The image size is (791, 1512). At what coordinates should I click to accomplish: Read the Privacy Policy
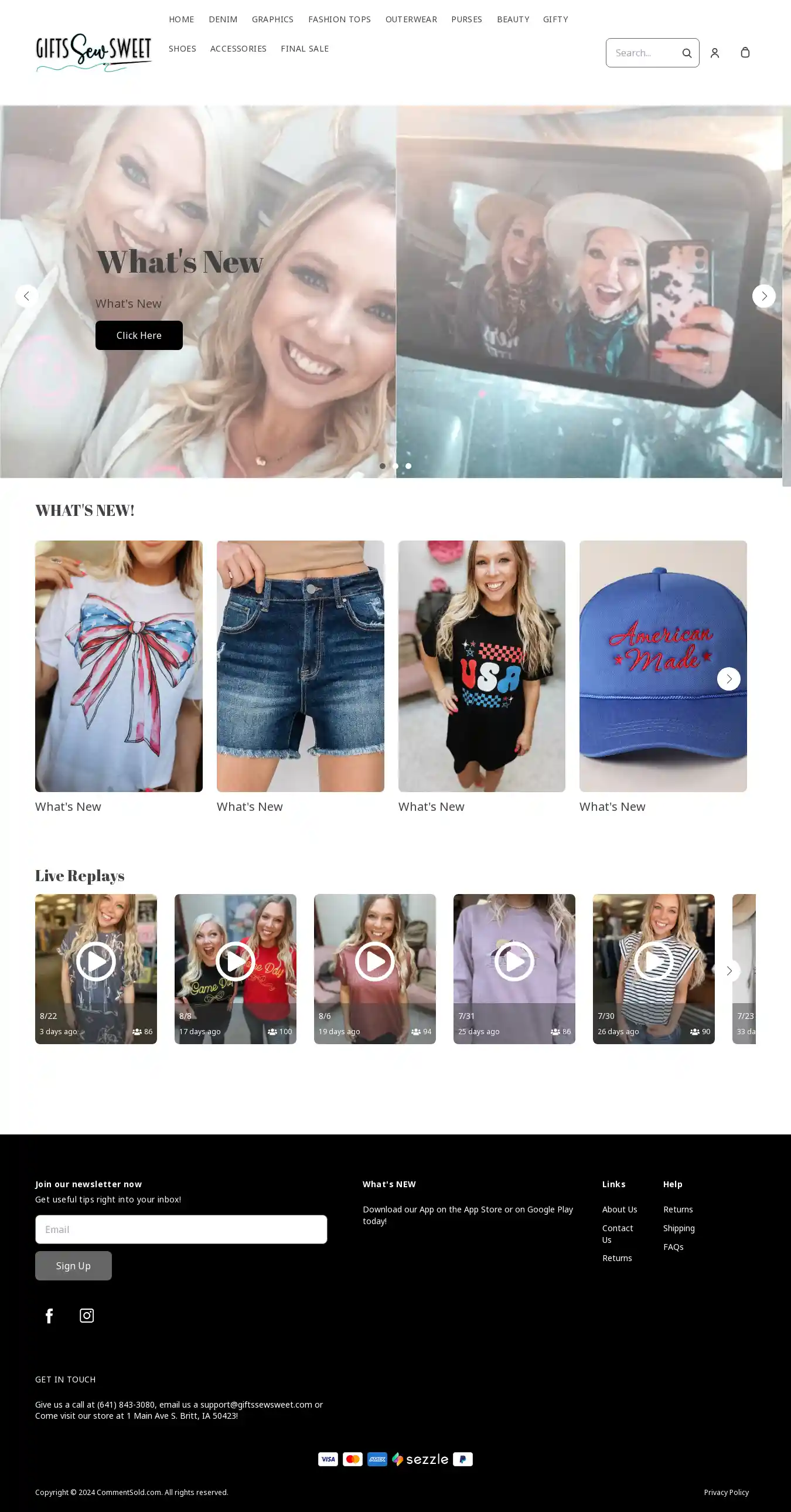[x=726, y=1492]
